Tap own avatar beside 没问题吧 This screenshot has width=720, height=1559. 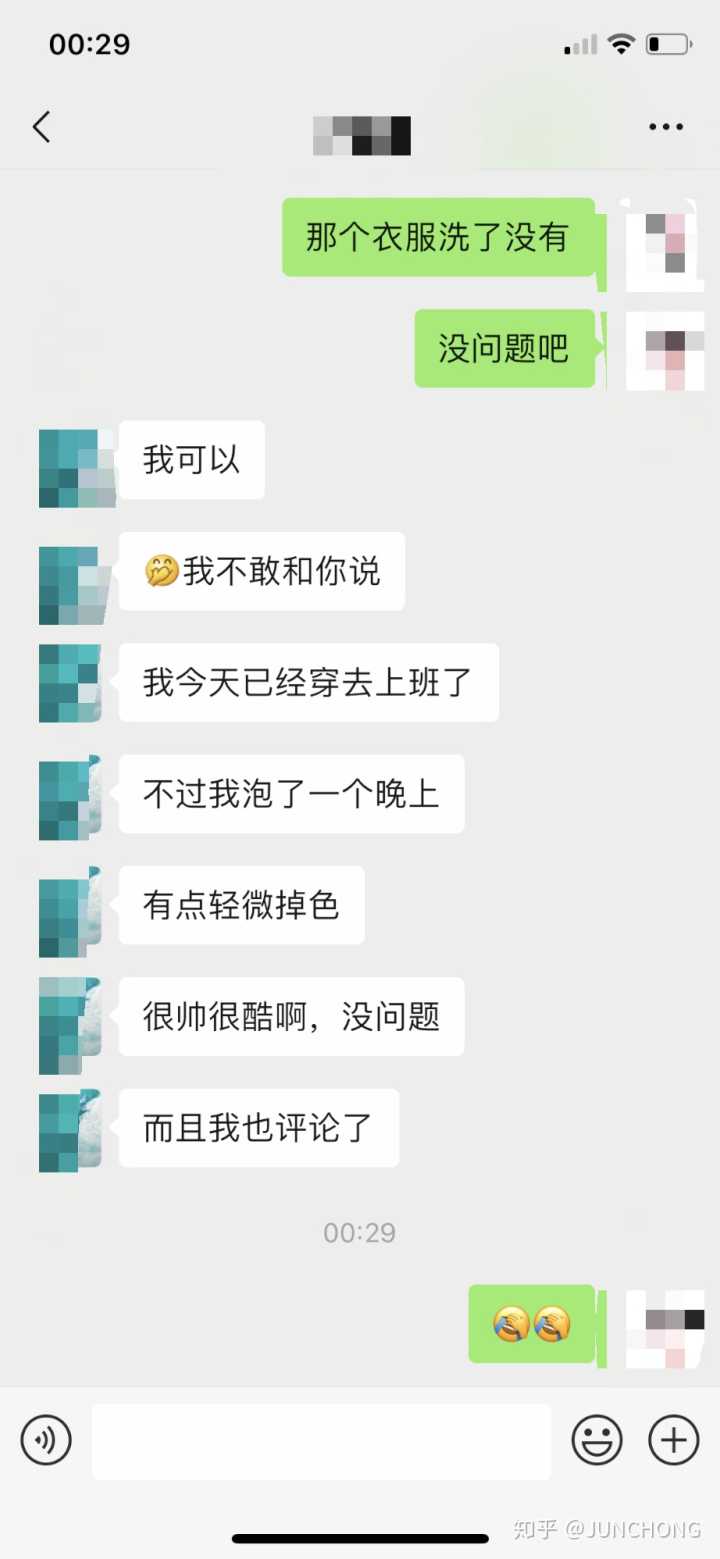point(665,350)
